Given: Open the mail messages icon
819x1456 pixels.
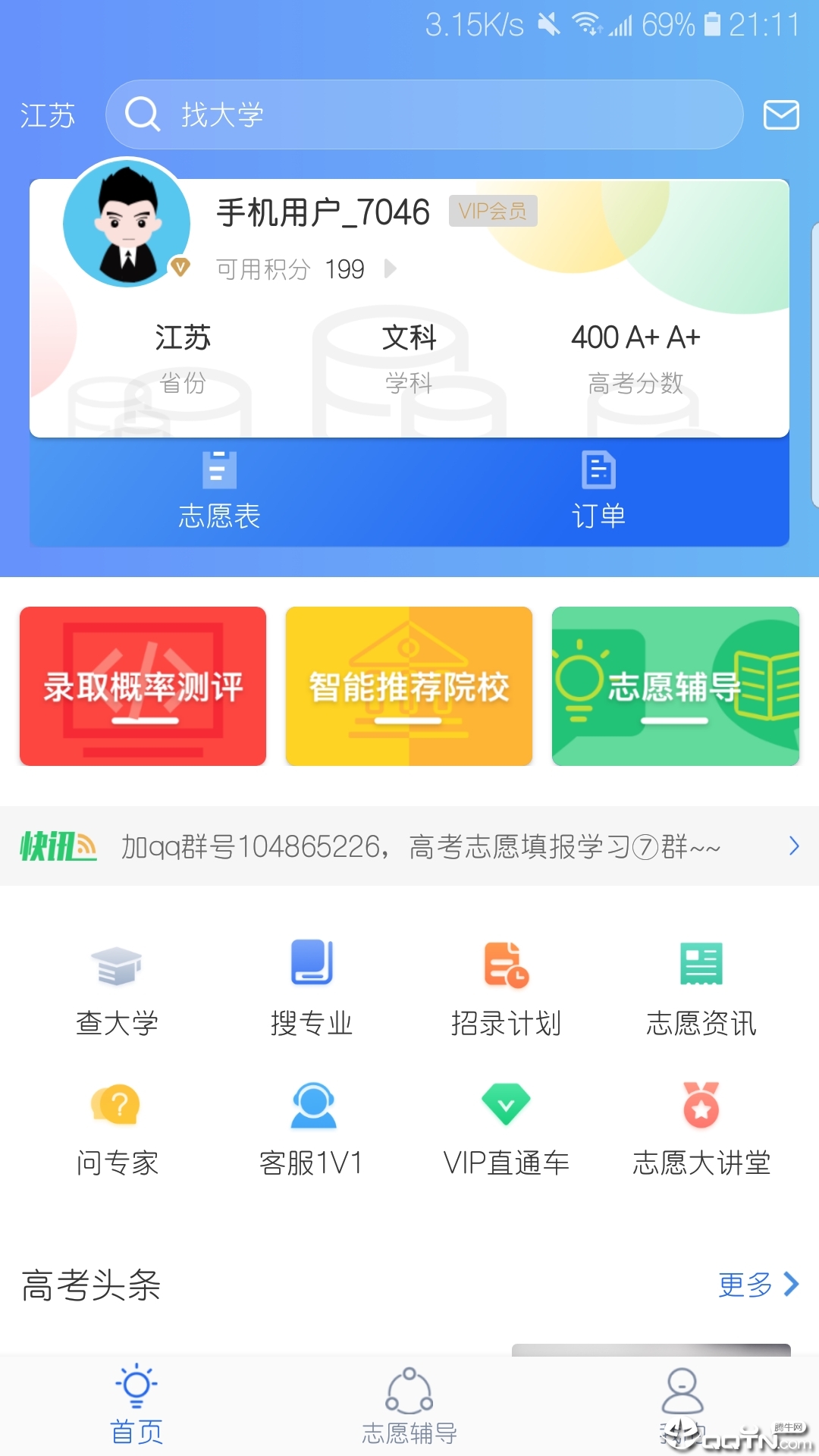Looking at the screenshot, I should tap(780, 115).
